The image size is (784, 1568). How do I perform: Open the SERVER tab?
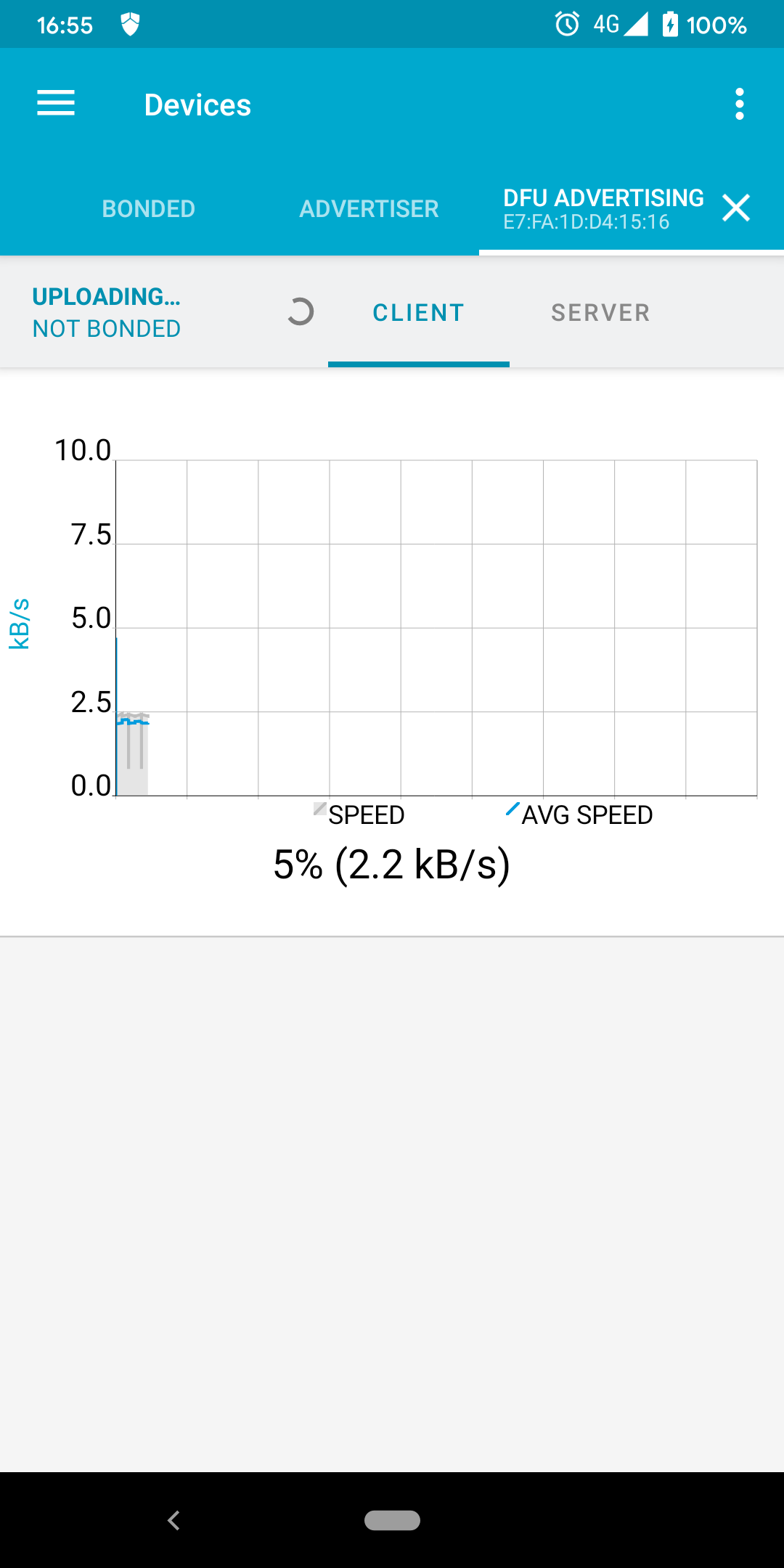pyautogui.click(x=600, y=312)
